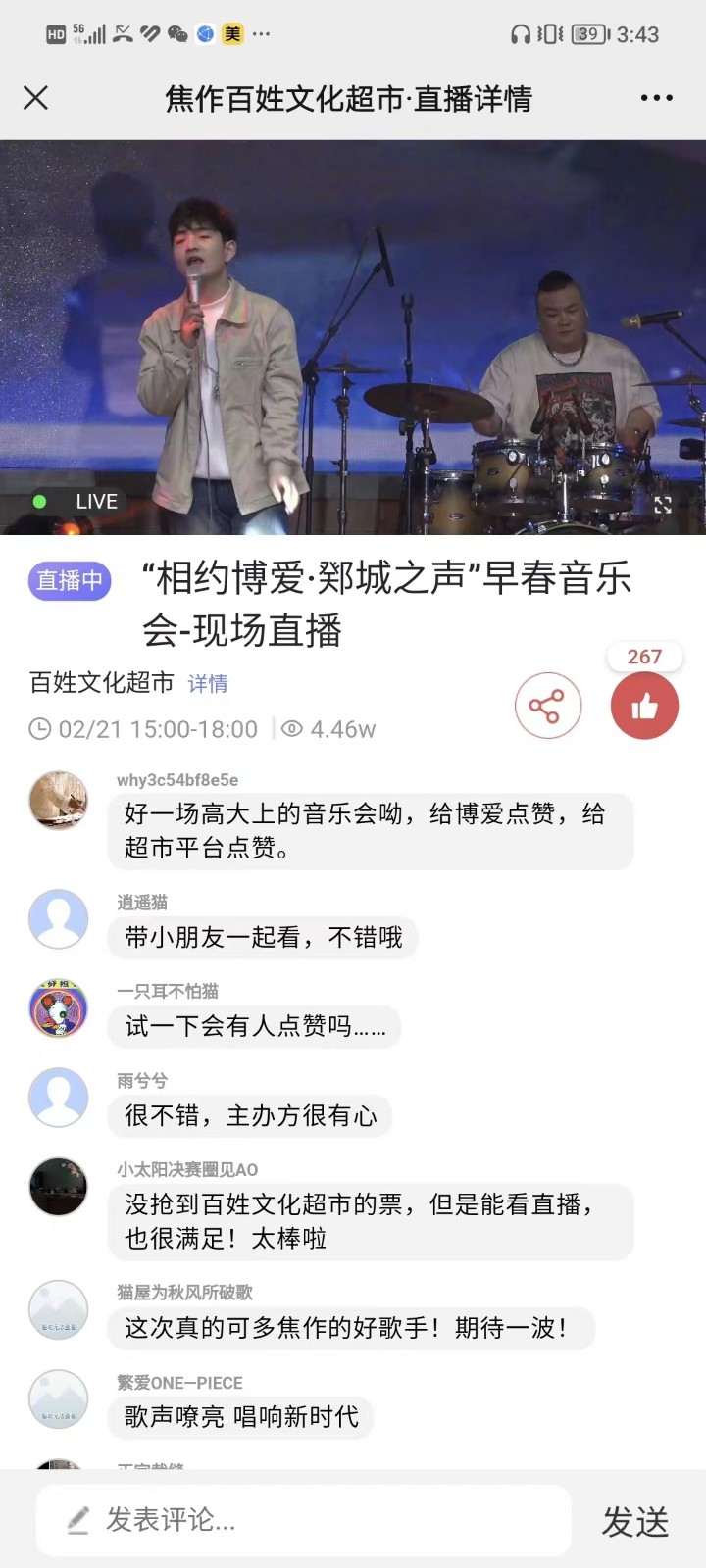Send the comment with 发送
Viewport: 706px width, 1568px height.
click(634, 1522)
